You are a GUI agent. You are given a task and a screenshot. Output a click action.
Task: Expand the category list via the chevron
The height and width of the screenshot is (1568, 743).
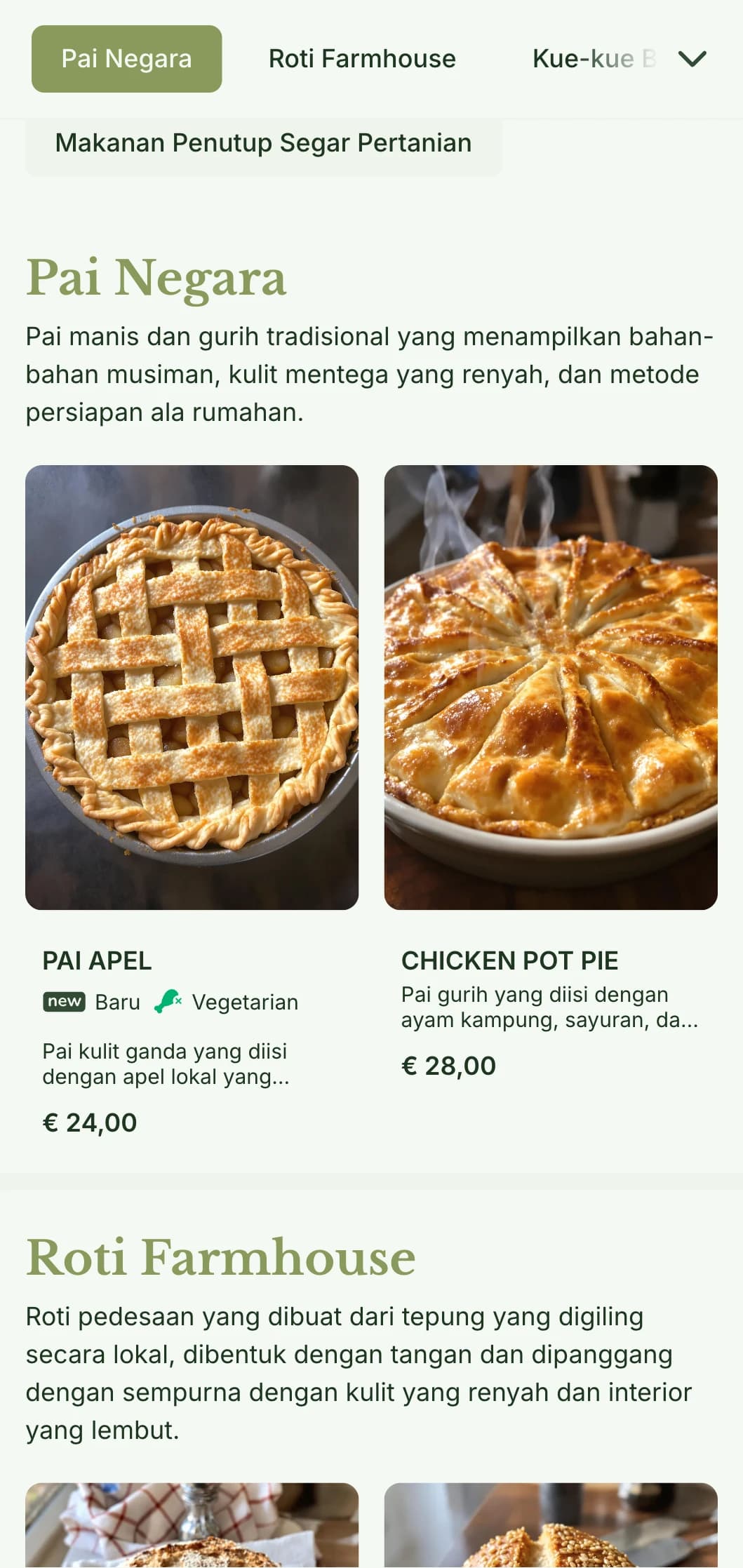(x=692, y=59)
